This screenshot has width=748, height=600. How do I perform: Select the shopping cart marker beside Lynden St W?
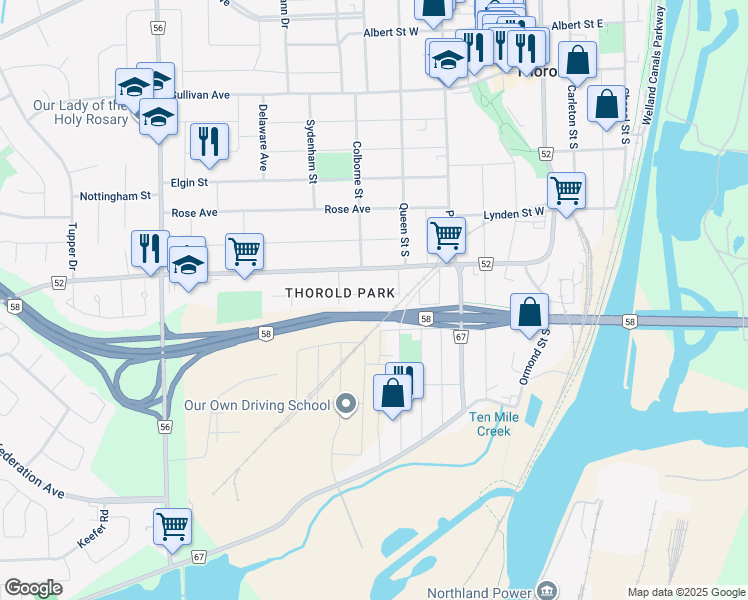coord(566,193)
